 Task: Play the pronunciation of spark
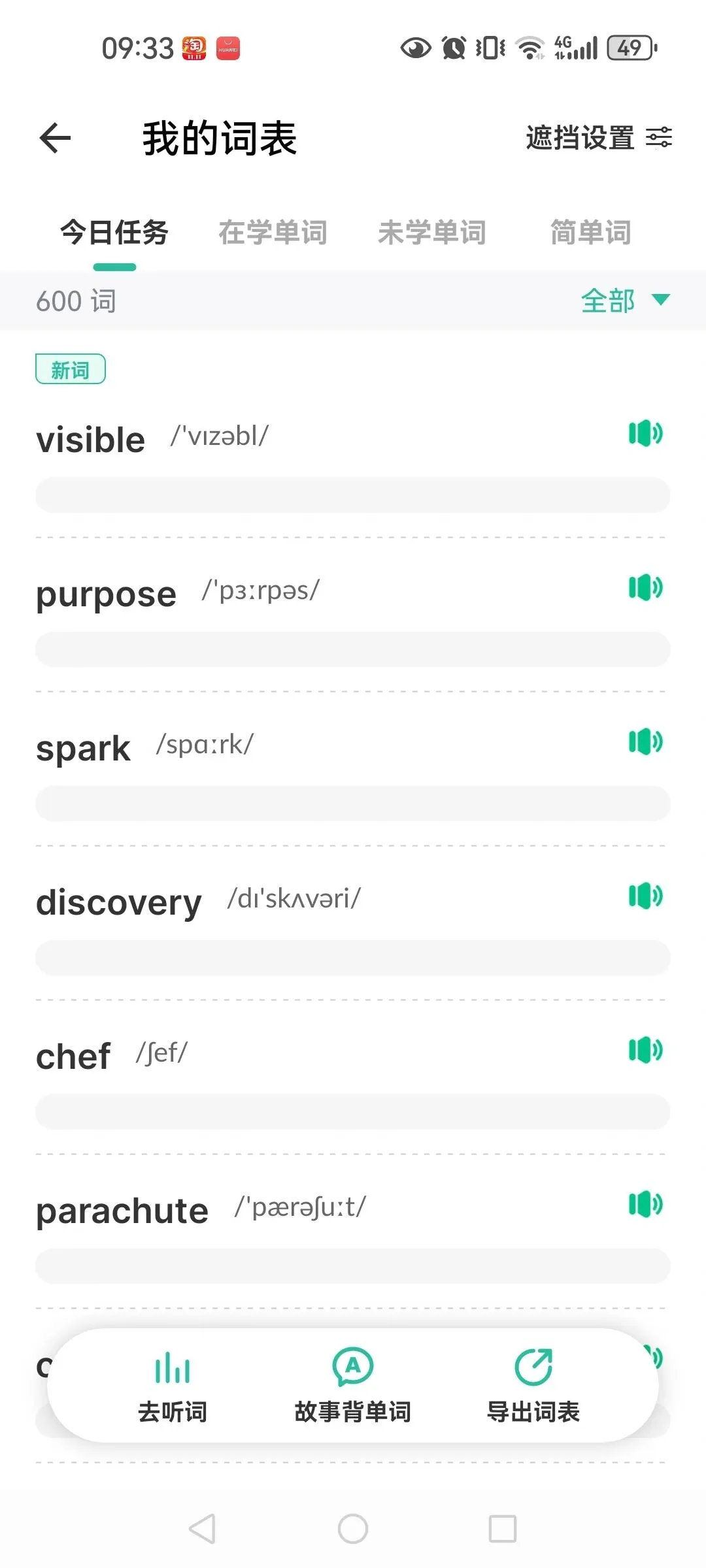[x=645, y=742]
